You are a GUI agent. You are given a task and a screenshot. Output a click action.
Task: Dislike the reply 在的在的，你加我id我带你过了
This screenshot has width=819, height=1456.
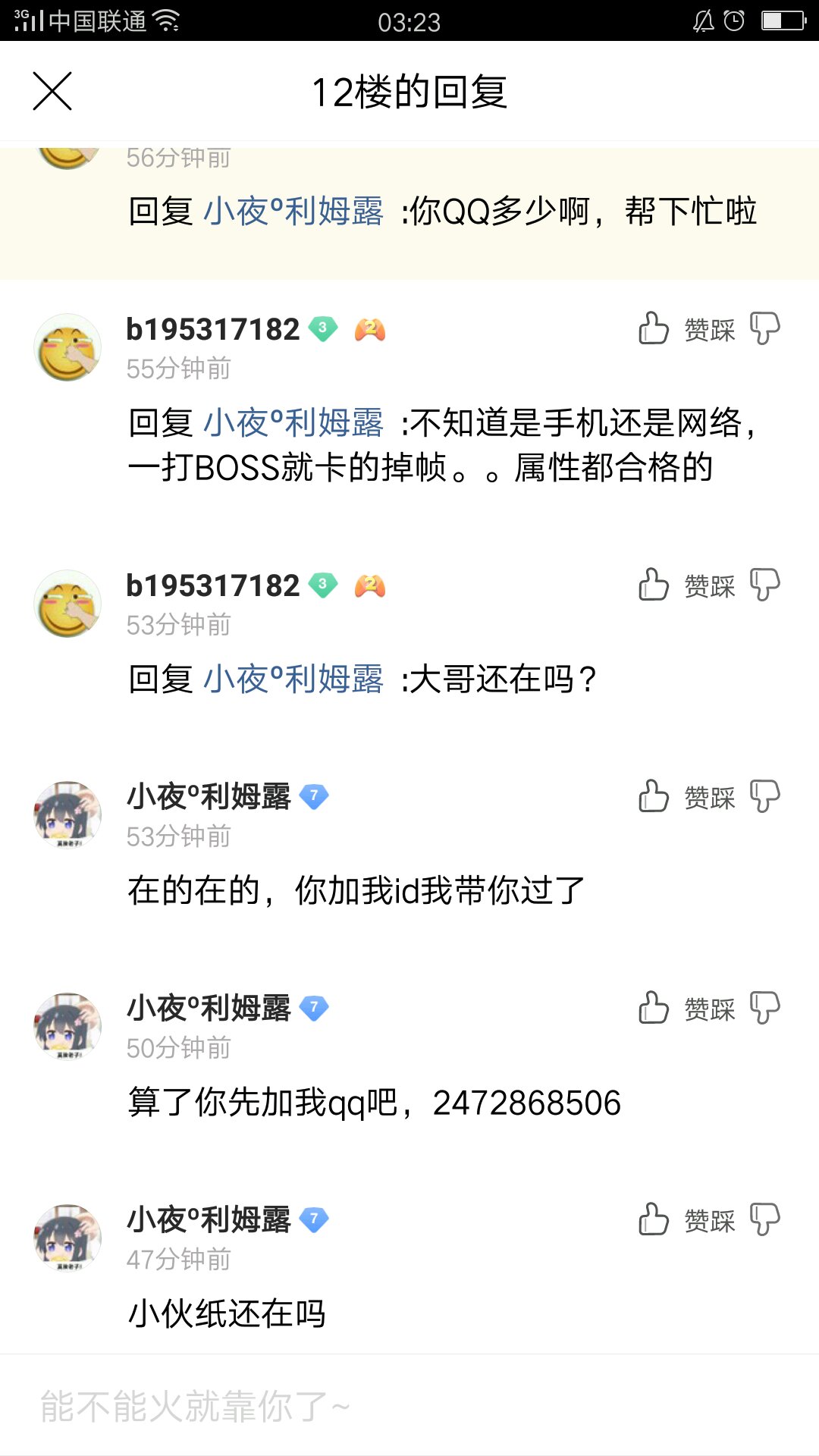click(764, 797)
